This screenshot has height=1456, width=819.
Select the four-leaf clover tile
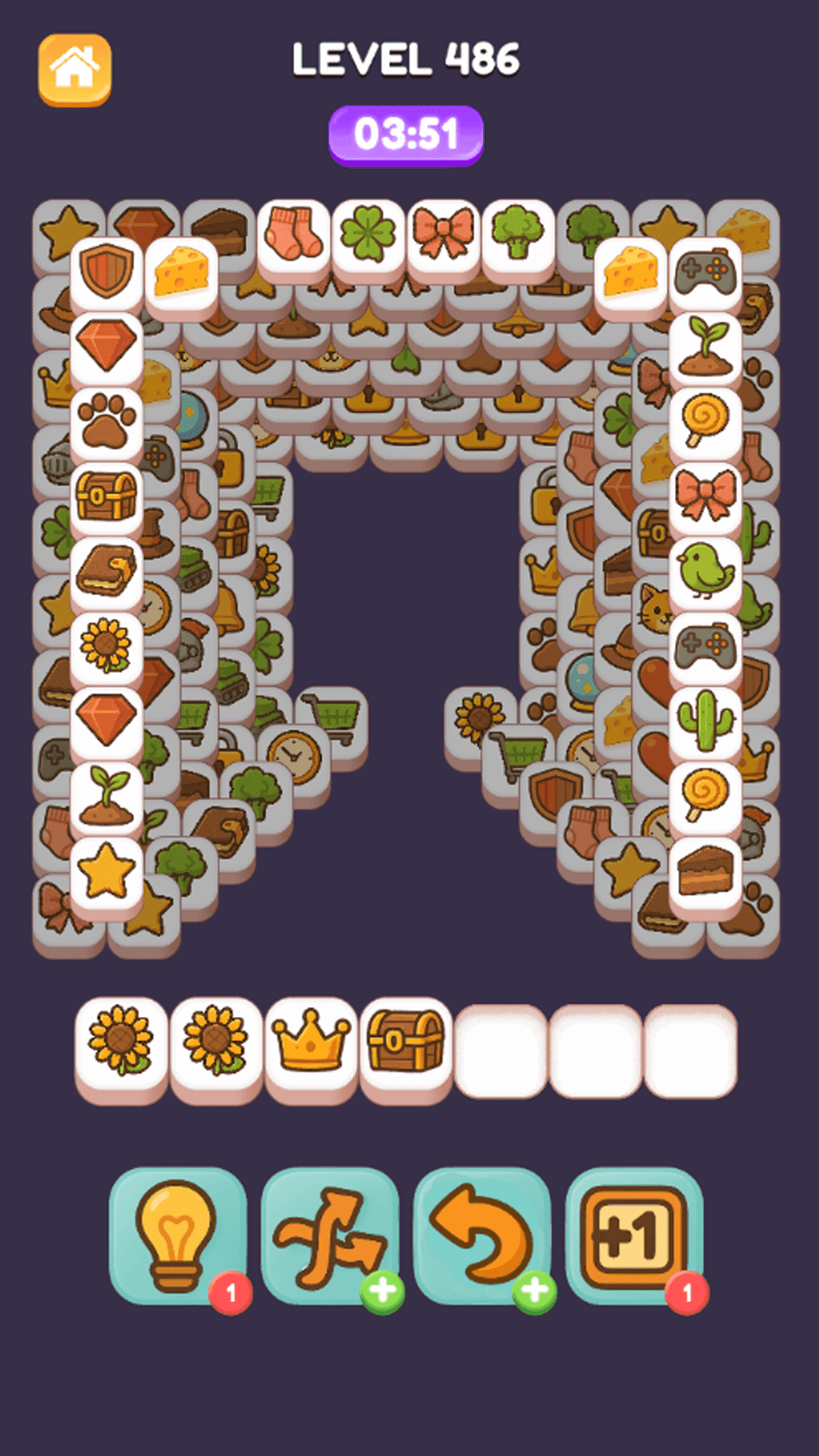pyautogui.click(x=369, y=234)
